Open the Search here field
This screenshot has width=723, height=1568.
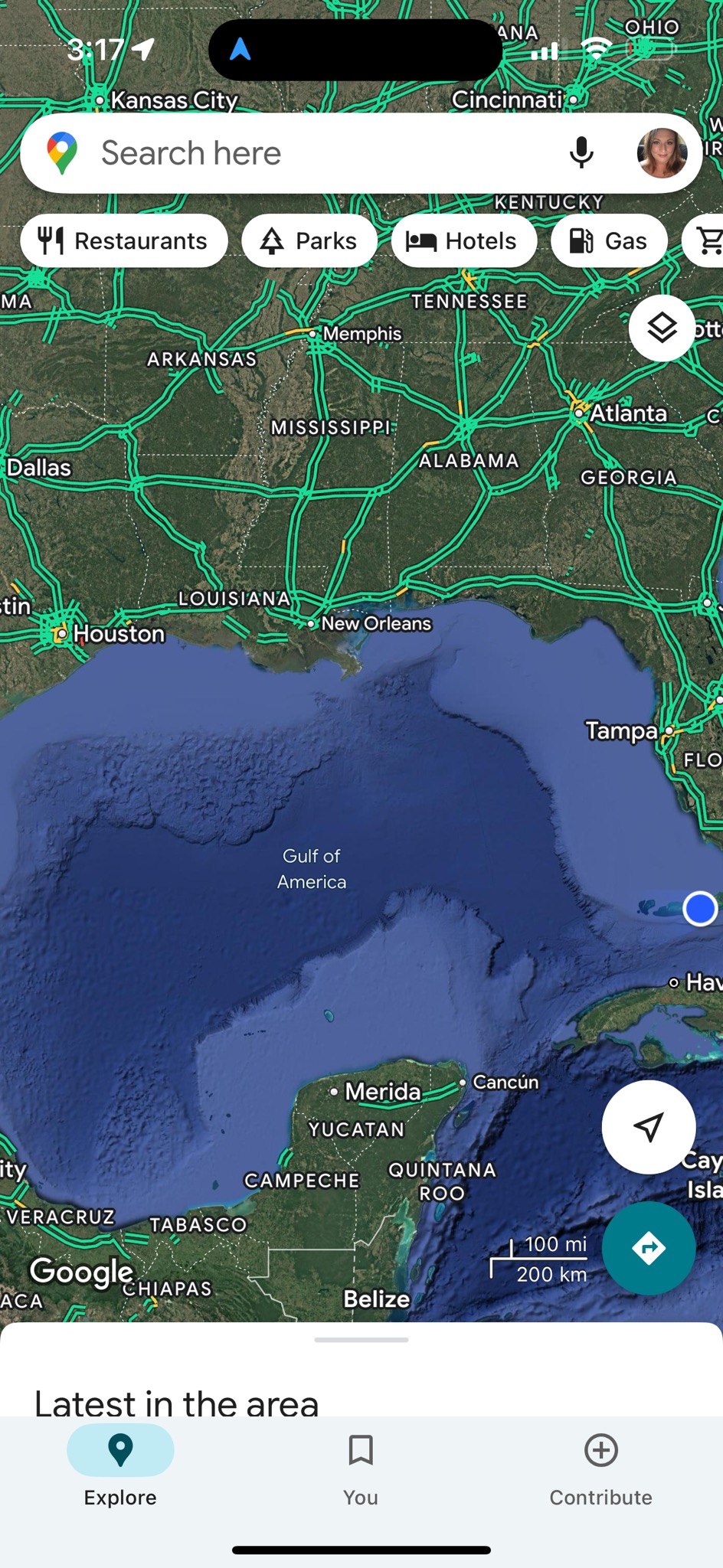[306, 153]
